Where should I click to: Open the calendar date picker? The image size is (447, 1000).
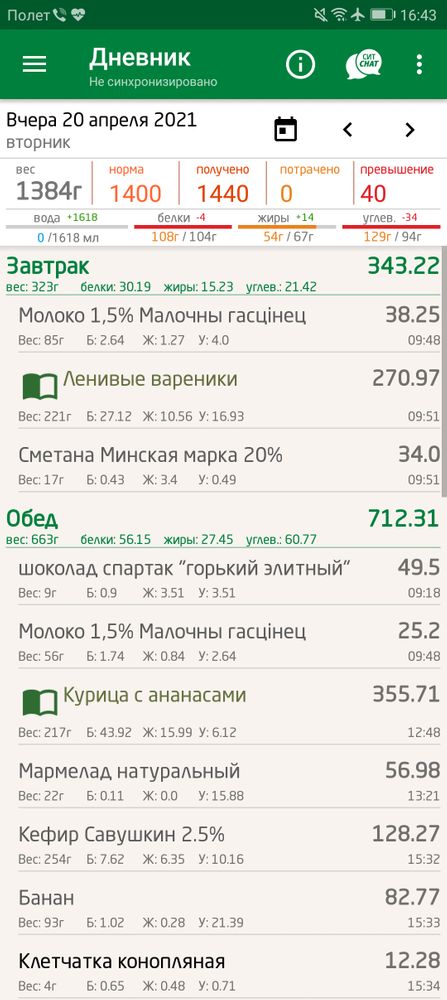286,129
